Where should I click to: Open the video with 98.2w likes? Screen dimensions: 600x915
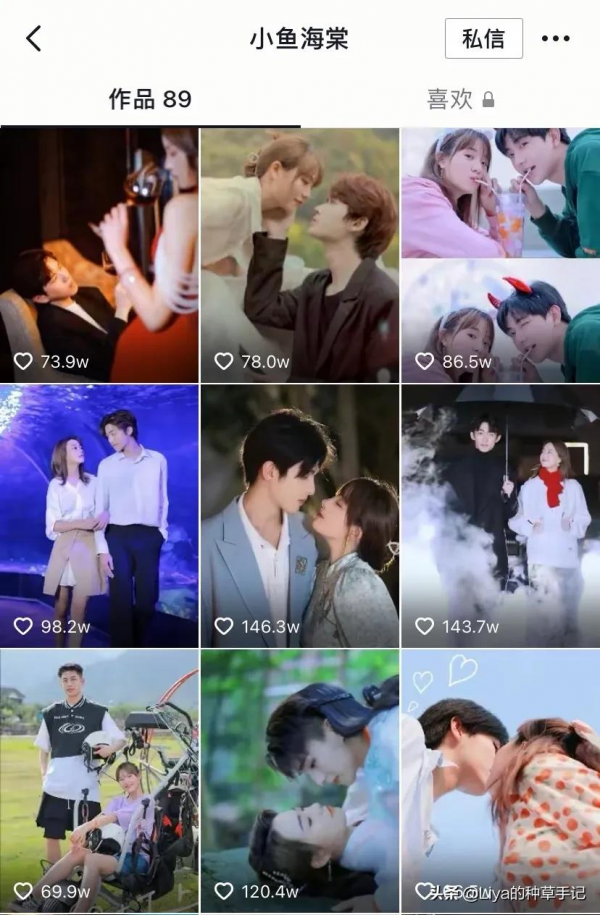pos(99,515)
